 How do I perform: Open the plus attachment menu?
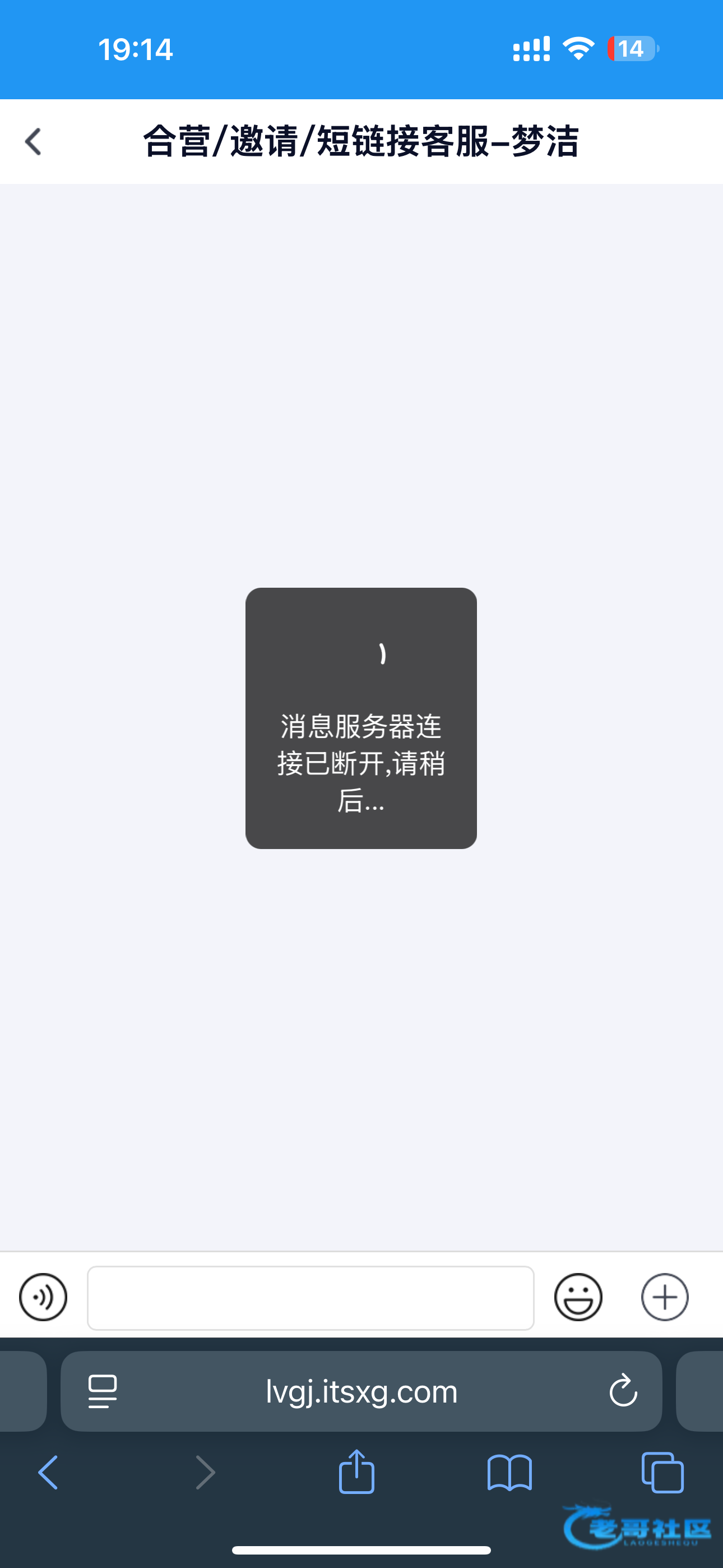(x=665, y=1297)
